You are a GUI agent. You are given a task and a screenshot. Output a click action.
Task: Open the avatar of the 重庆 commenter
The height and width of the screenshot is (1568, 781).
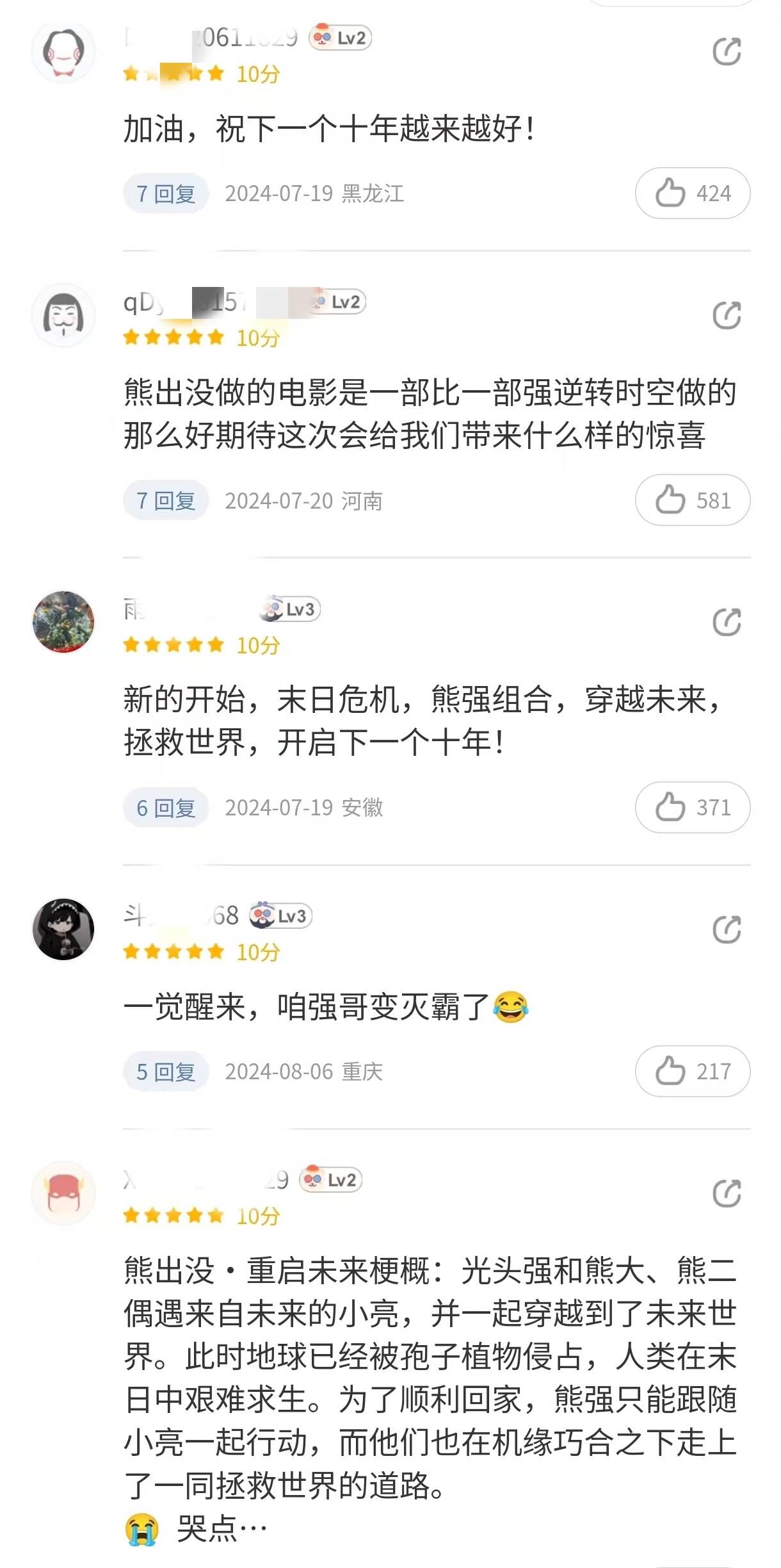pyautogui.click(x=63, y=929)
